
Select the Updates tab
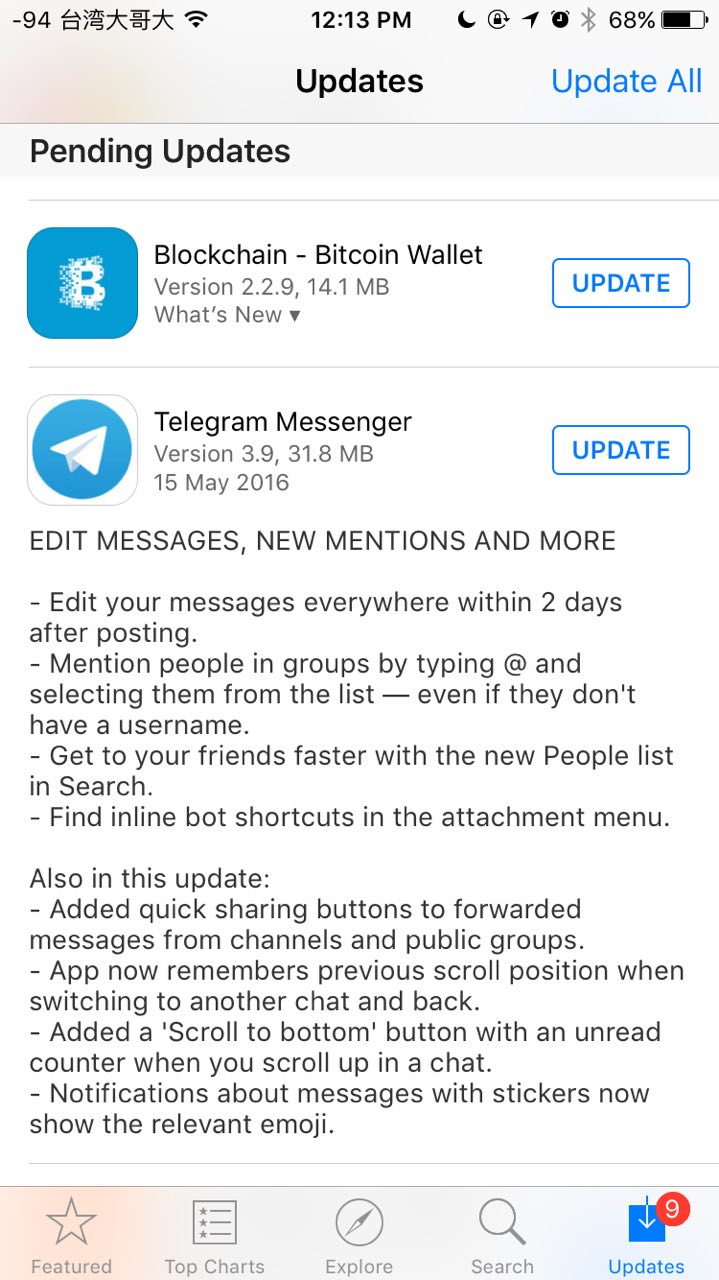point(646,1236)
